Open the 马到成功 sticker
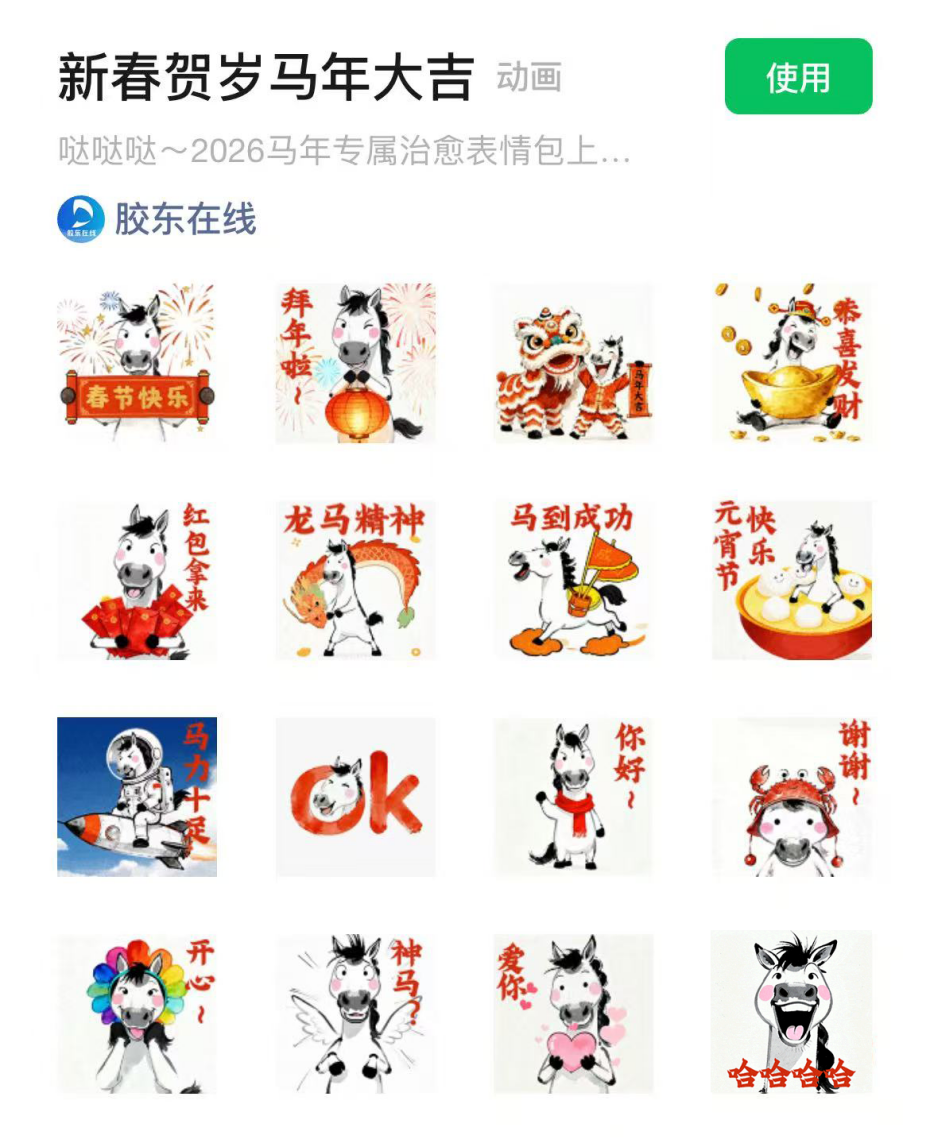 573,580
